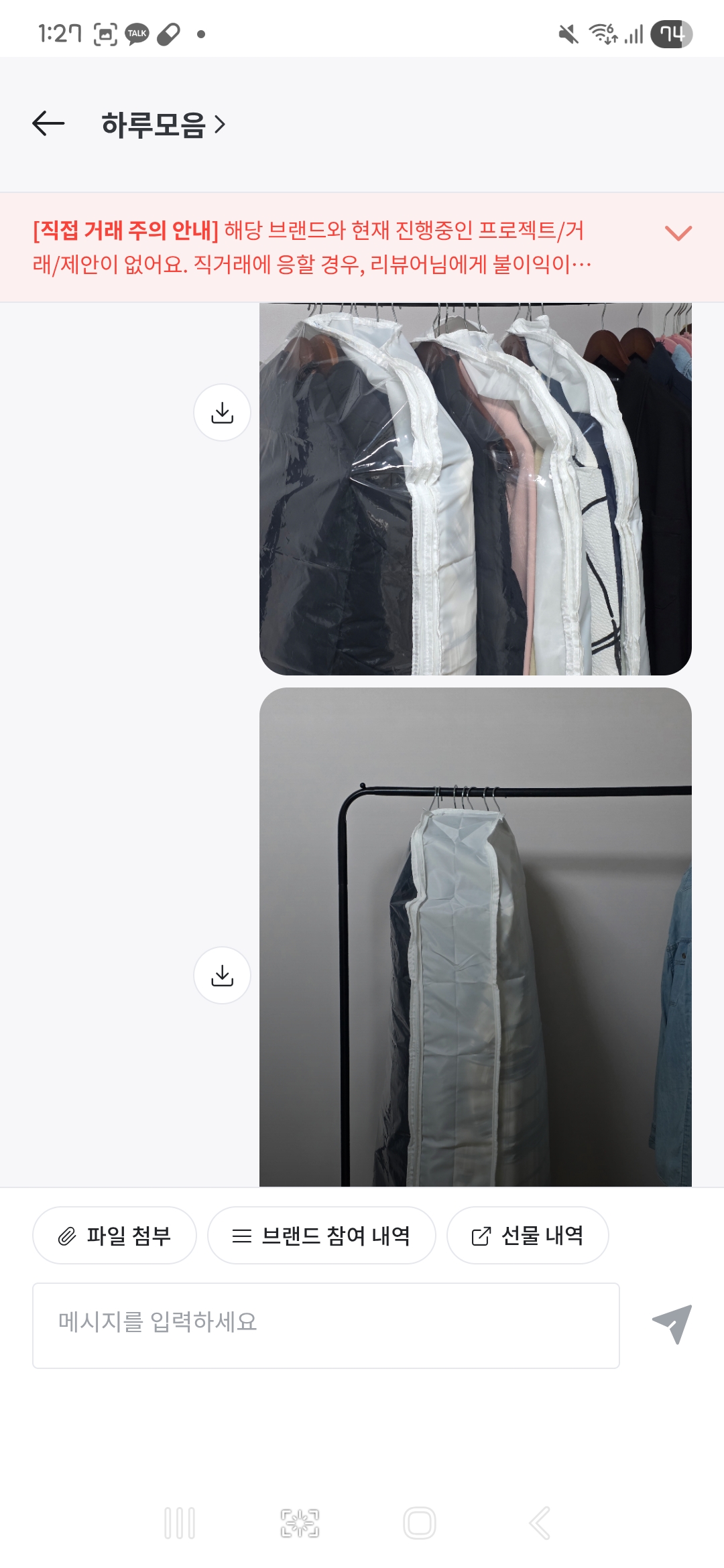
Task: Open 선물 내역
Action: (528, 1235)
